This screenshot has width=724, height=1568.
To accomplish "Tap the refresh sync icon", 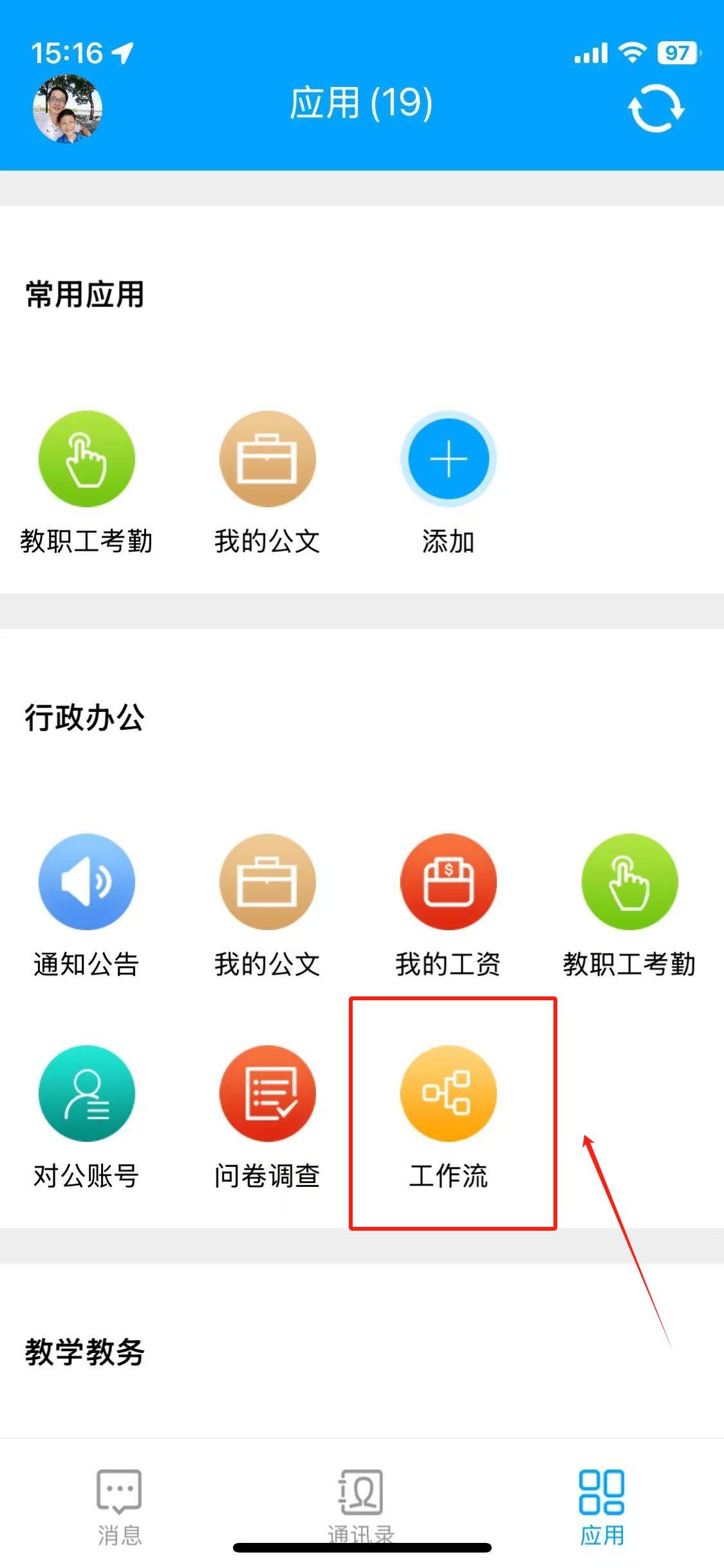I will point(656,108).
